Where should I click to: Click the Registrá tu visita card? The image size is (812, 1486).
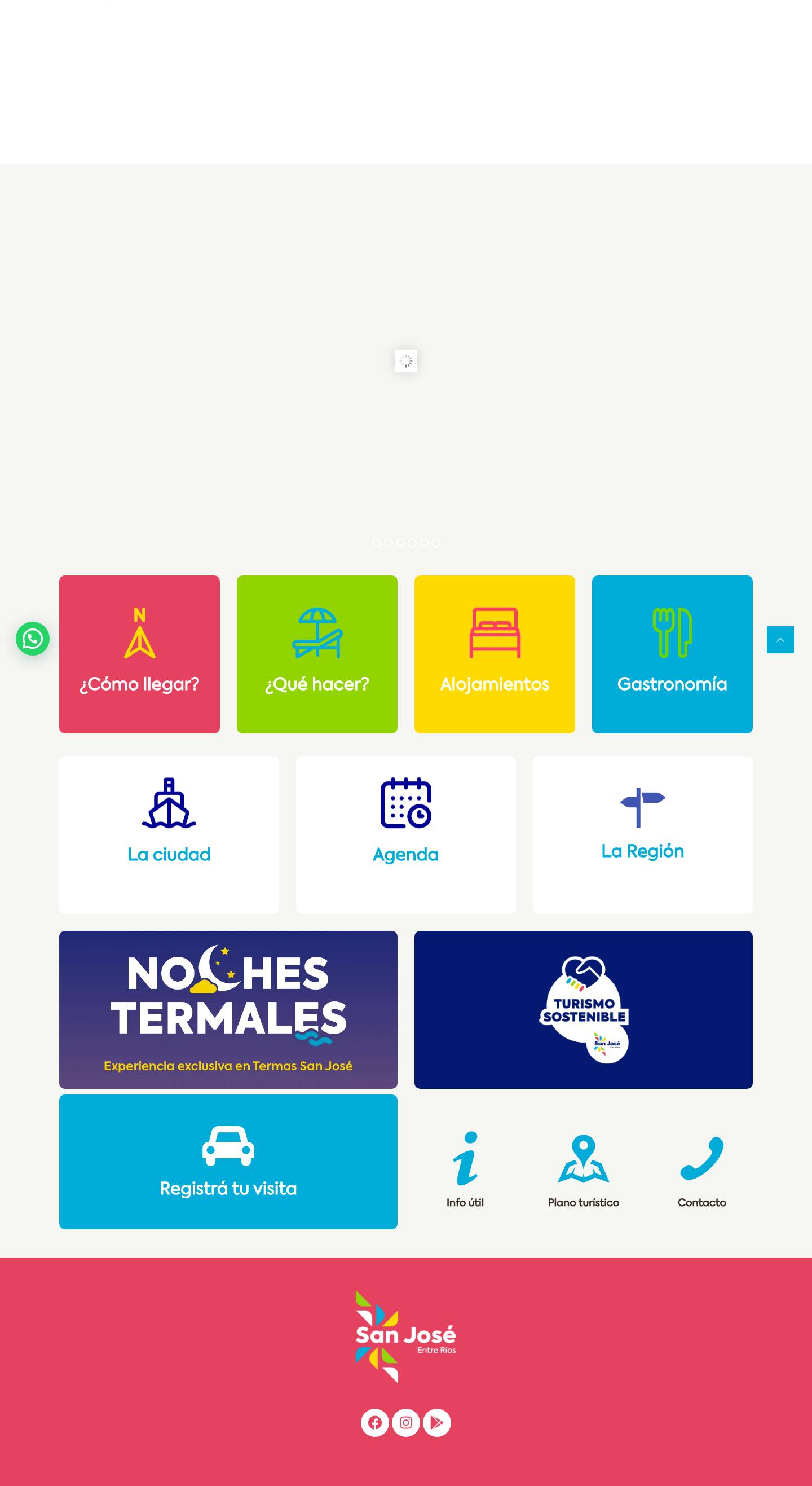pyautogui.click(x=228, y=1160)
